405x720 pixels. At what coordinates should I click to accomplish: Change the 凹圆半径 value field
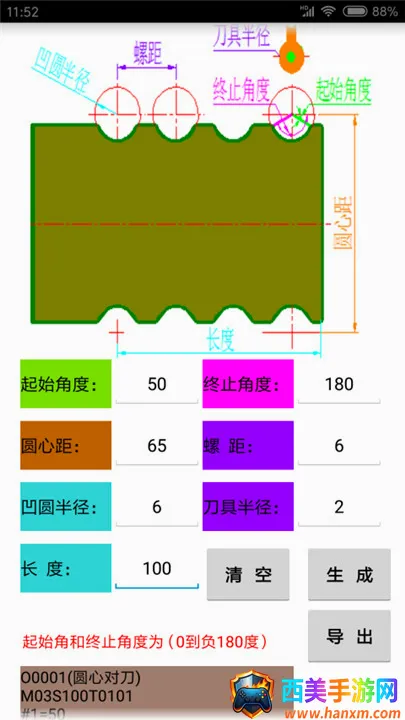[x=157, y=507]
